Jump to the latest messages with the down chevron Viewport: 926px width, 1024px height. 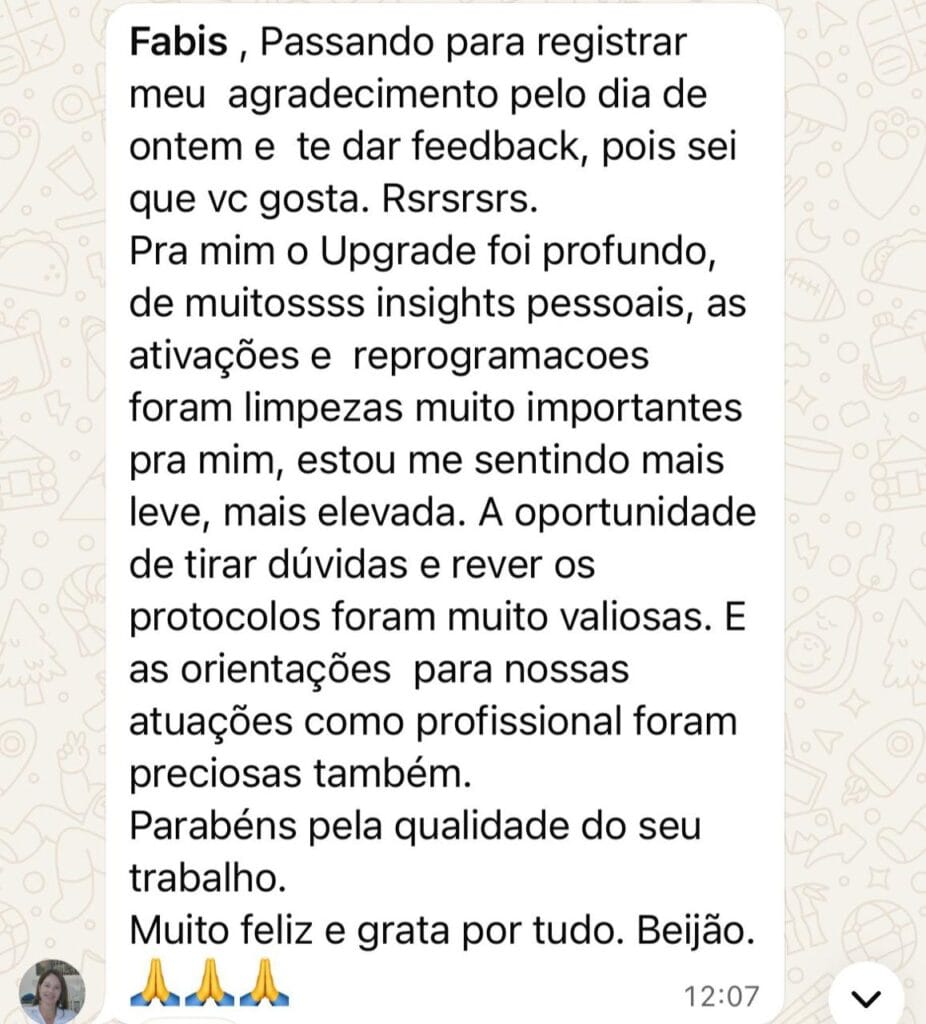click(868, 998)
